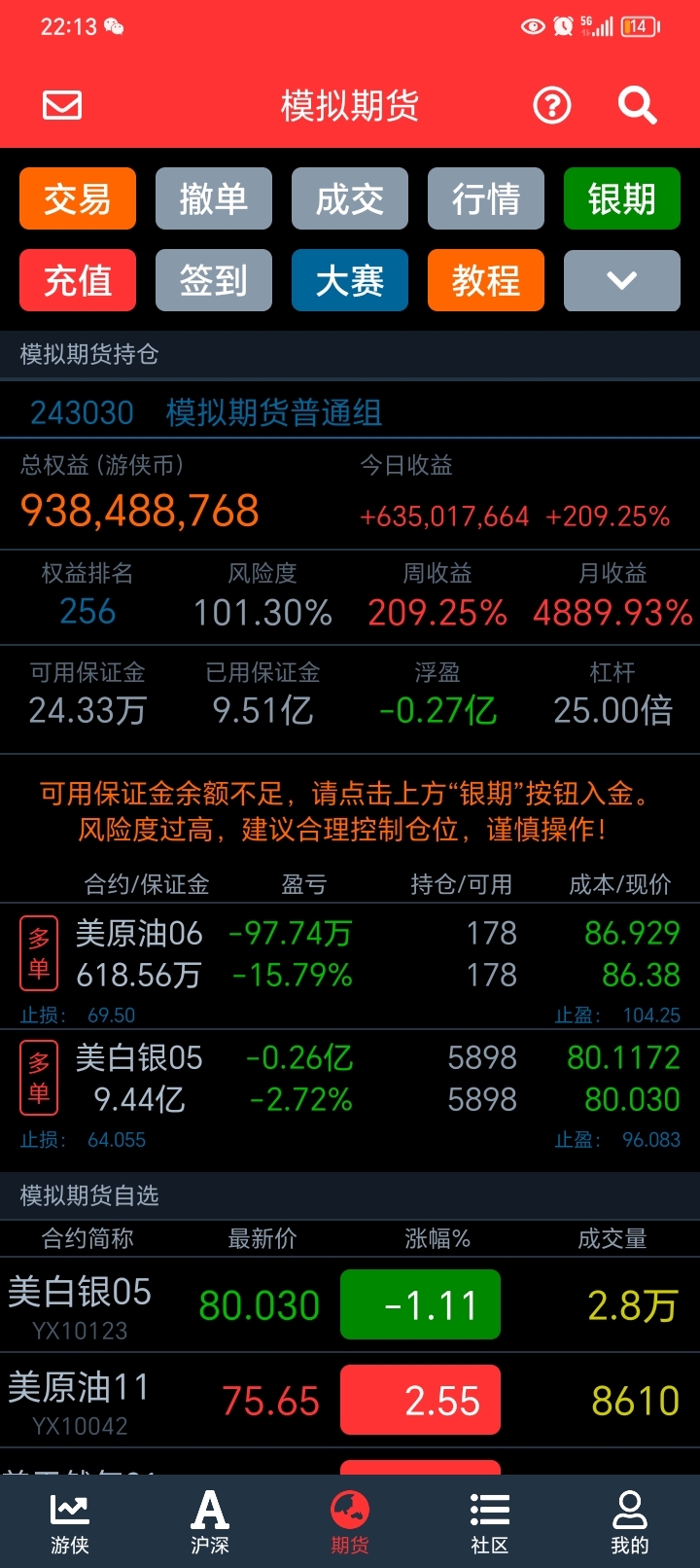View 成交 filled orders
700x1568 pixels.
(350, 199)
